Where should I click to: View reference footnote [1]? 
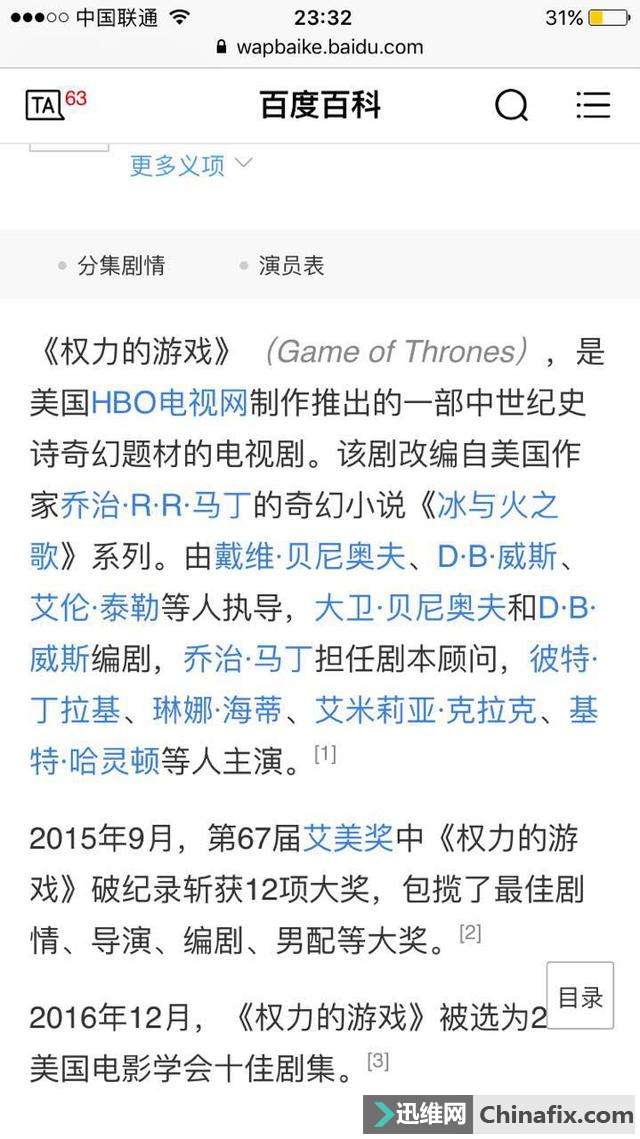pos(325,754)
